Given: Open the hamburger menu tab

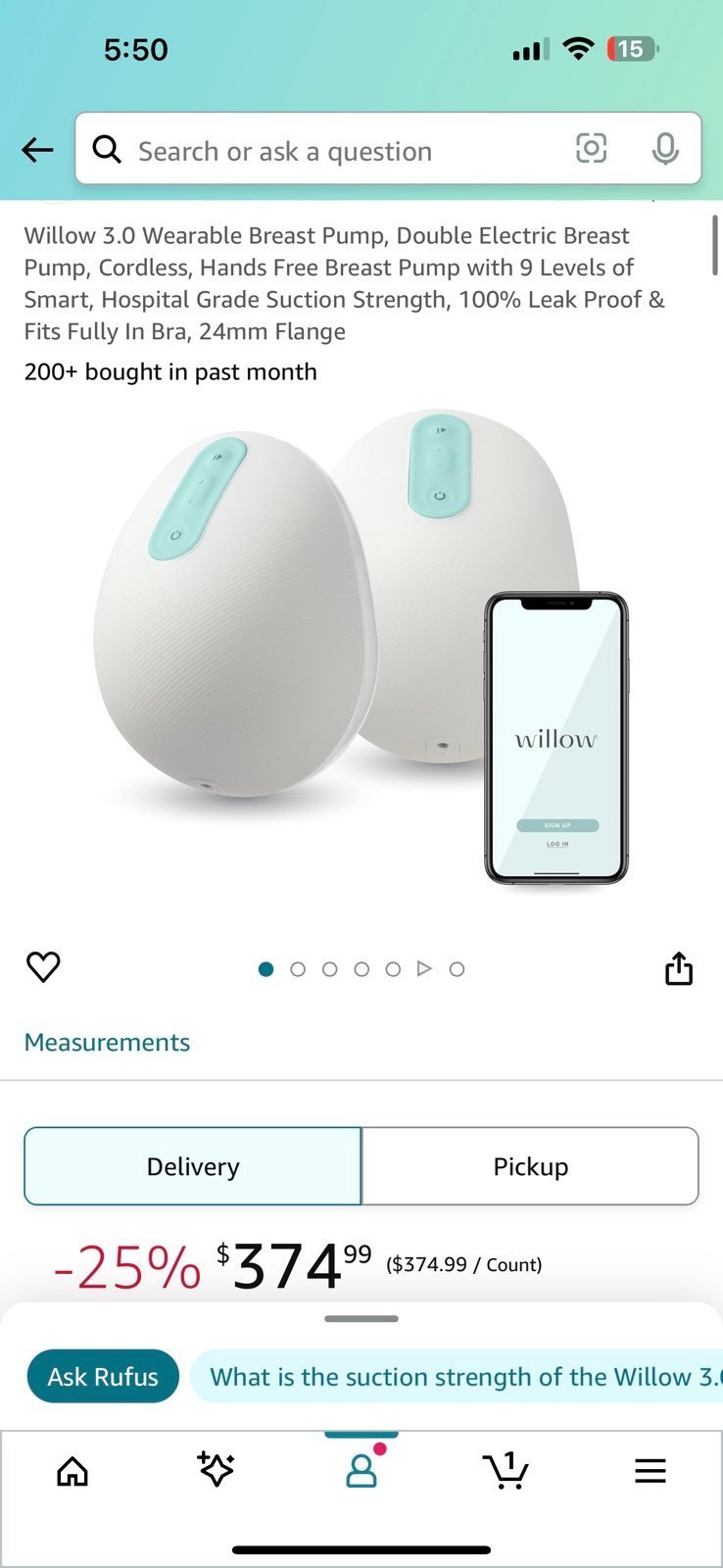Looking at the screenshot, I should (x=651, y=1470).
